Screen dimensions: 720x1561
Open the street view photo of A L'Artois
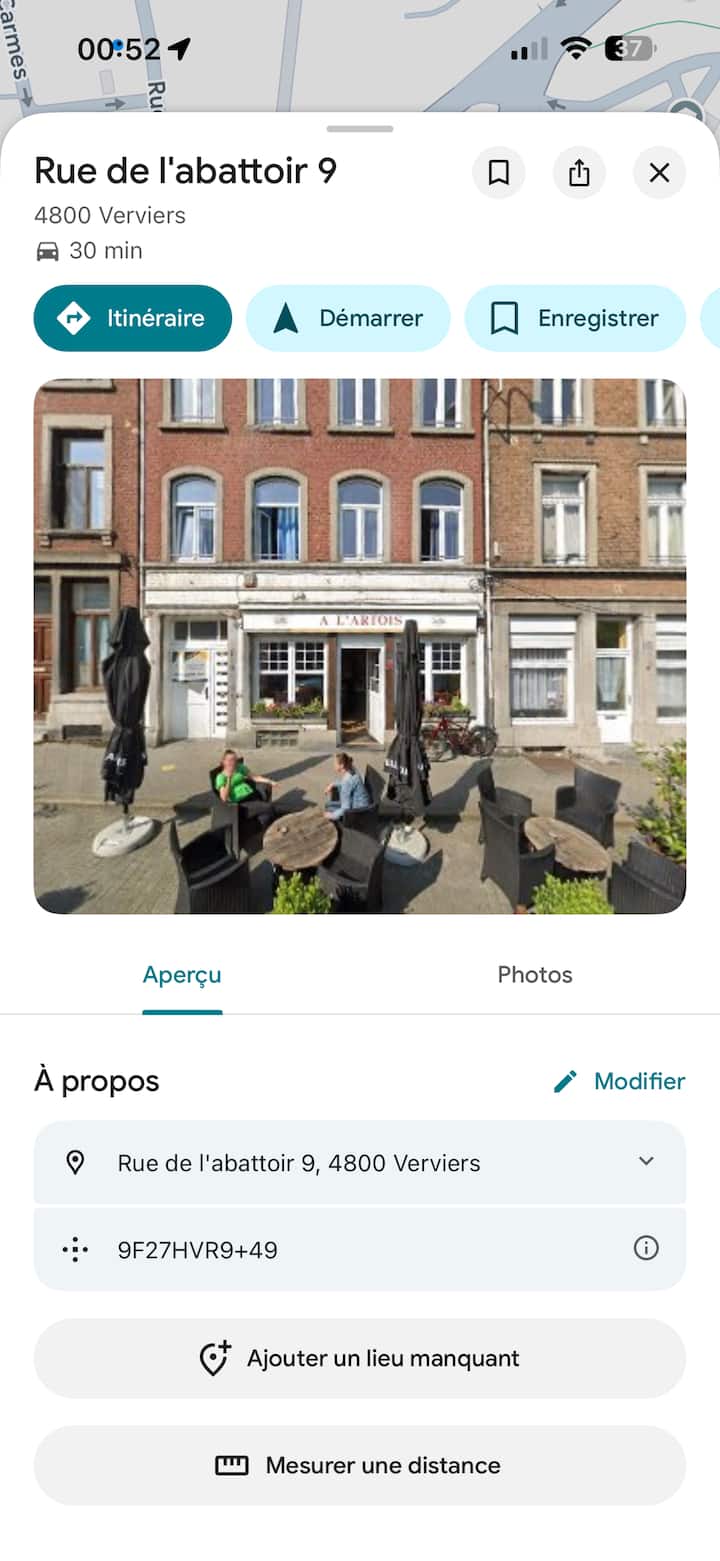tap(360, 645)
